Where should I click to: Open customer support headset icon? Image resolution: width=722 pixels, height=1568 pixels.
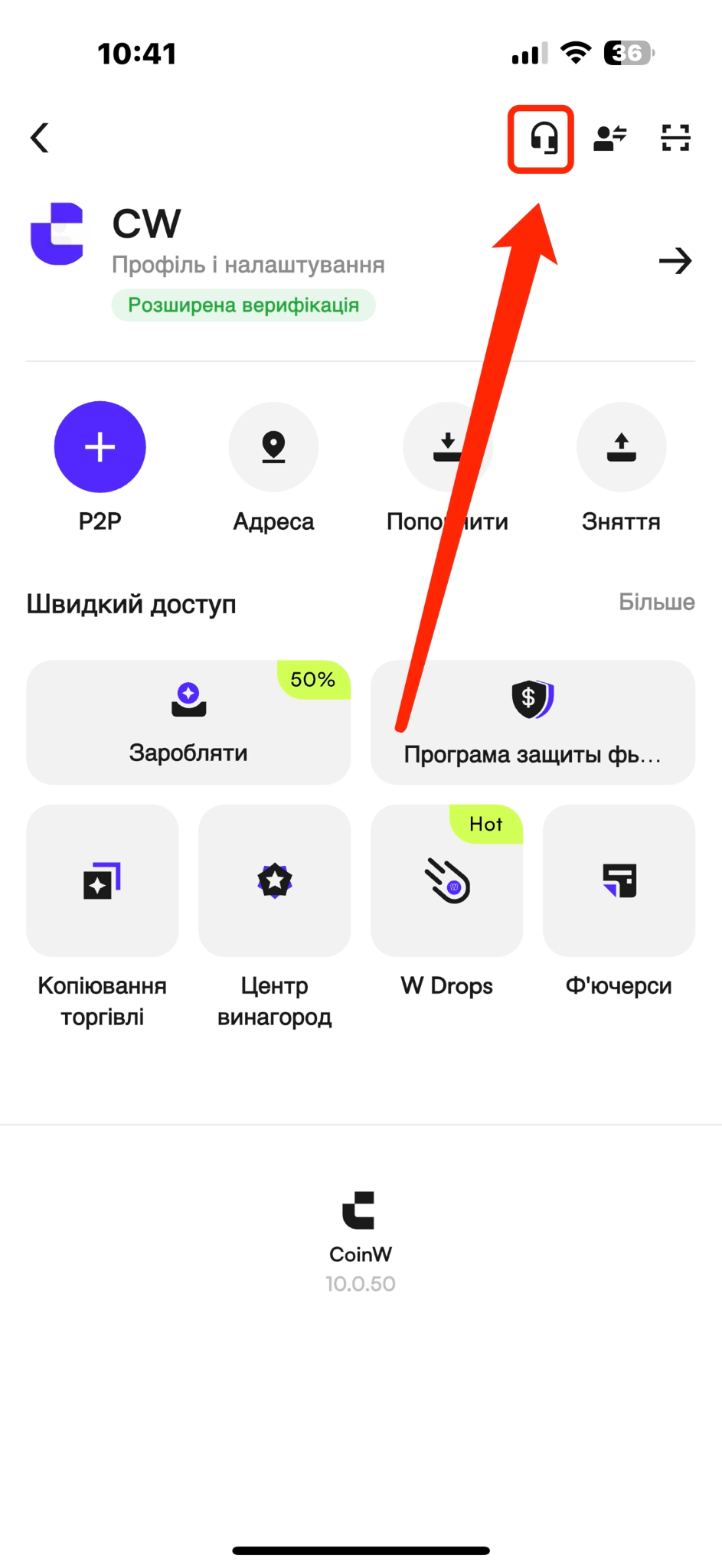tap(544, 139)
